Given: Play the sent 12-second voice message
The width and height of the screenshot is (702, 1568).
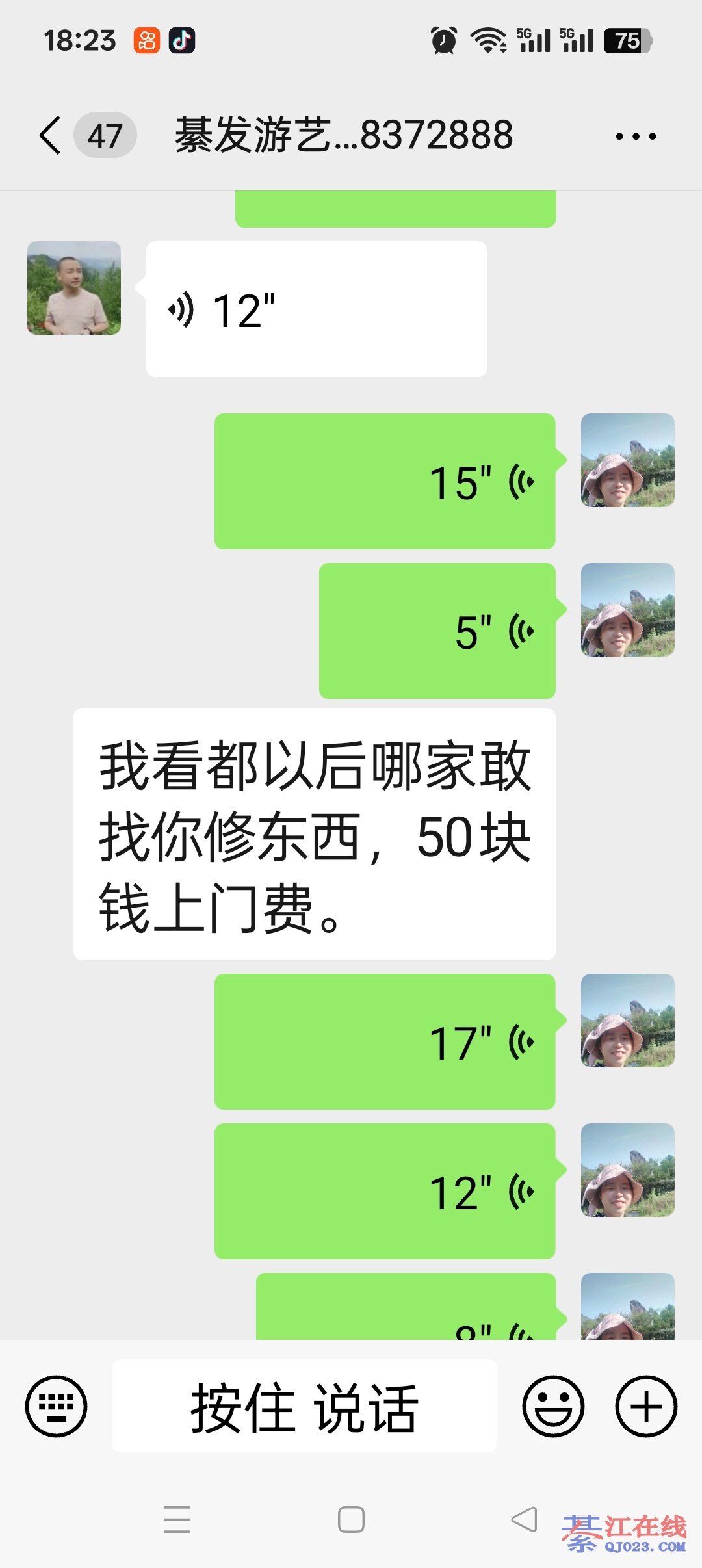Looking at the screenshot, I should click(x=385, y=1192).
